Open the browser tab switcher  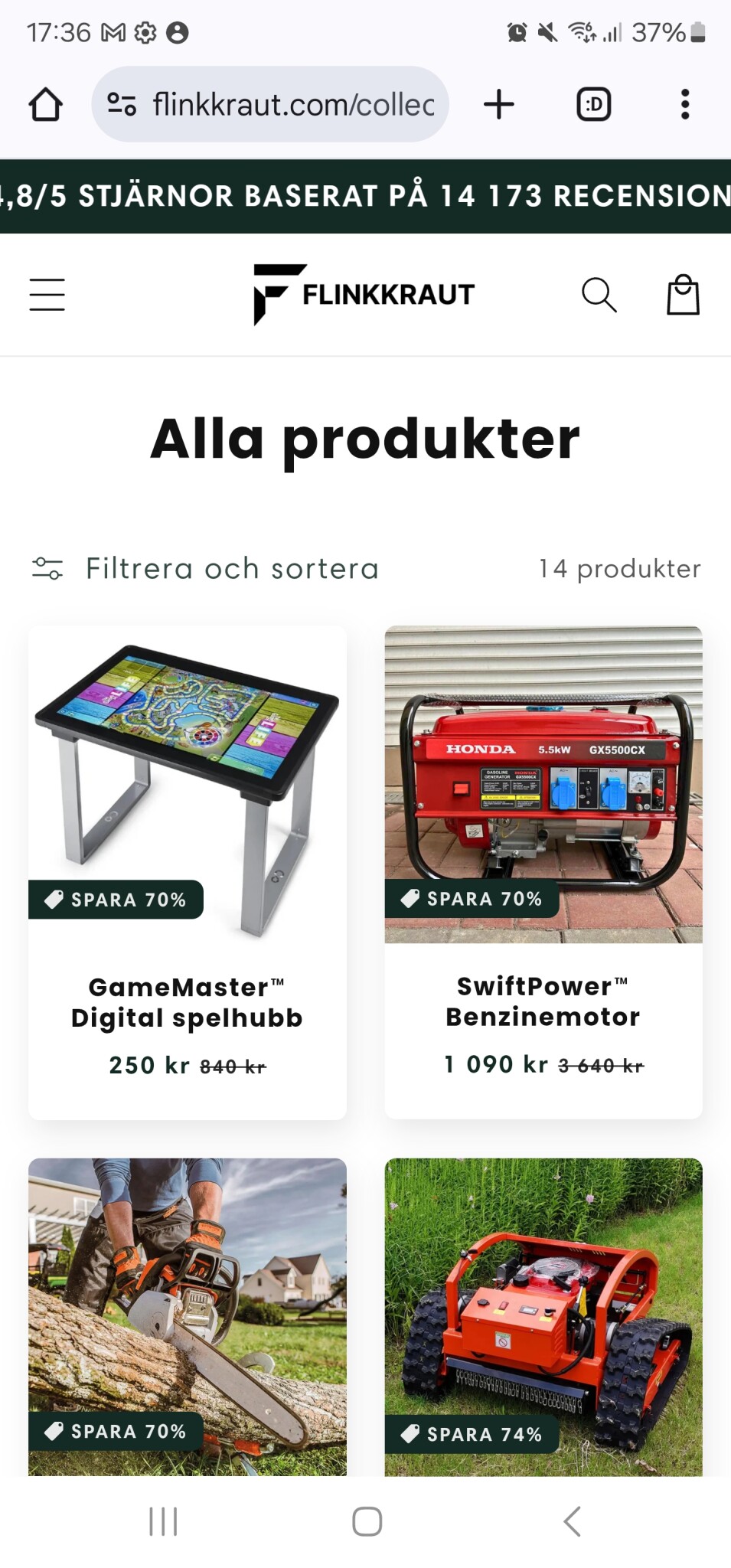593,104
